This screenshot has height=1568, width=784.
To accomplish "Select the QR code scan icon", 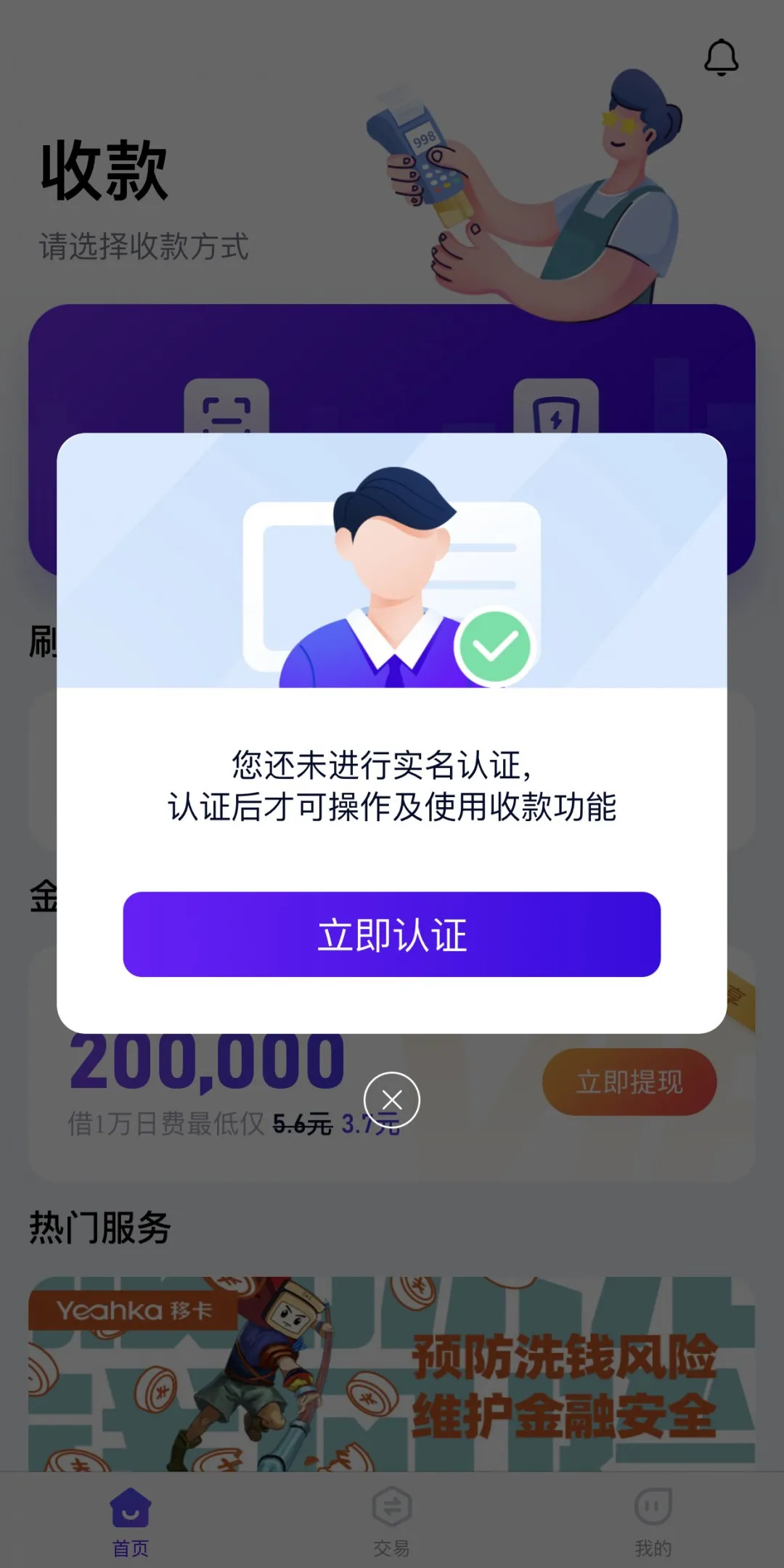I will [x=225, y=414].
